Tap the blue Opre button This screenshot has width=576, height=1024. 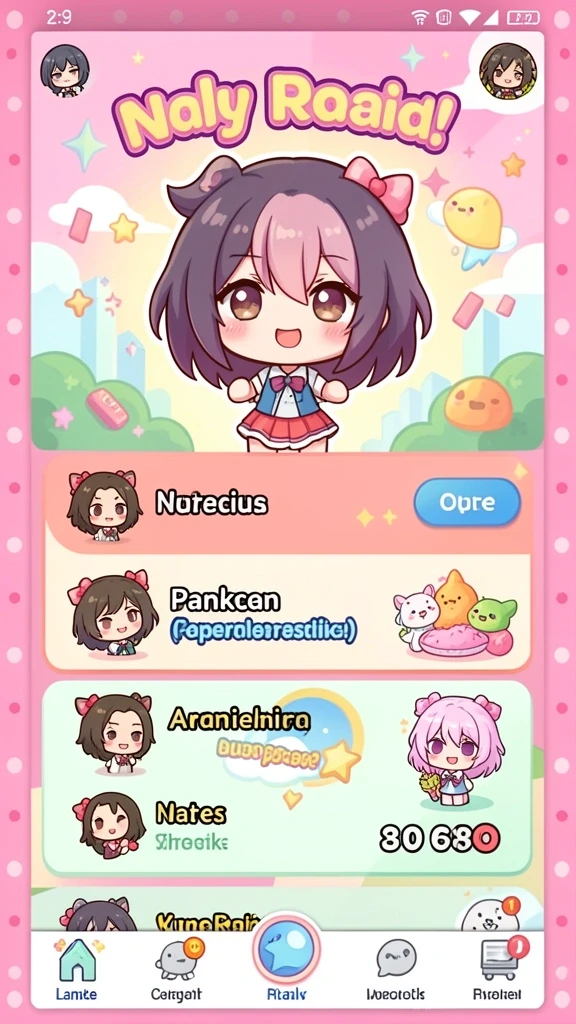[x=467, y=502]
